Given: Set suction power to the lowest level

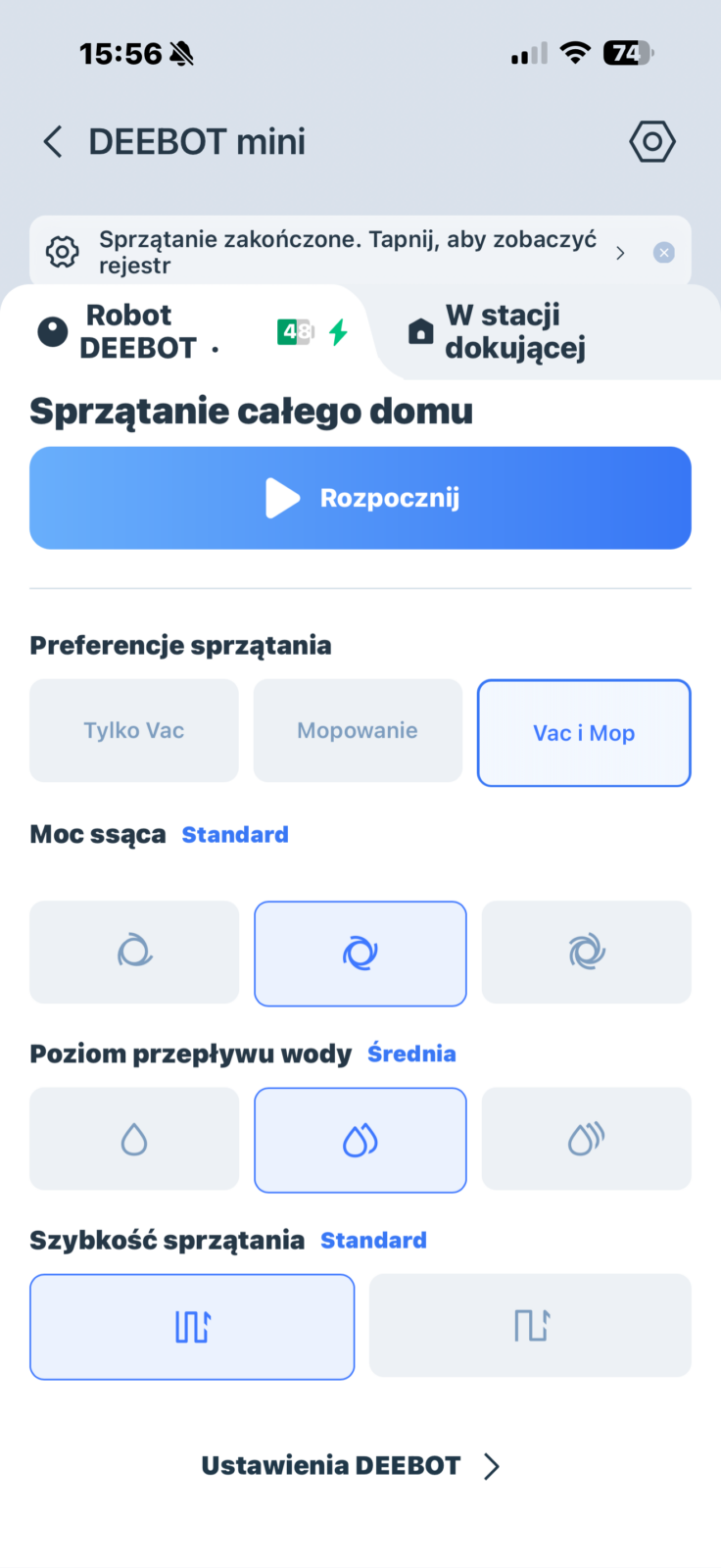Looking at the screenshot, I should (x=134, y=952).
